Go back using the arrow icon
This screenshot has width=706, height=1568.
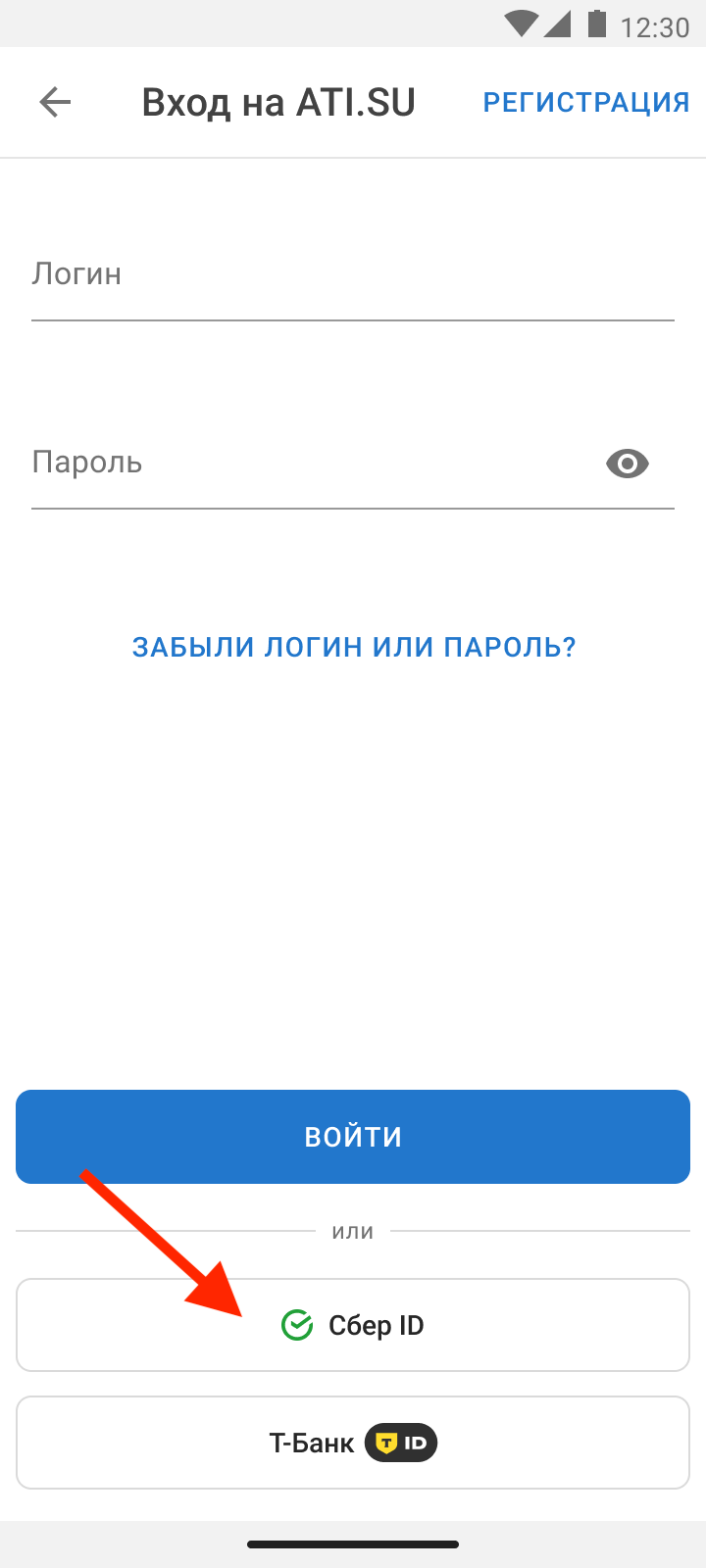55,102
